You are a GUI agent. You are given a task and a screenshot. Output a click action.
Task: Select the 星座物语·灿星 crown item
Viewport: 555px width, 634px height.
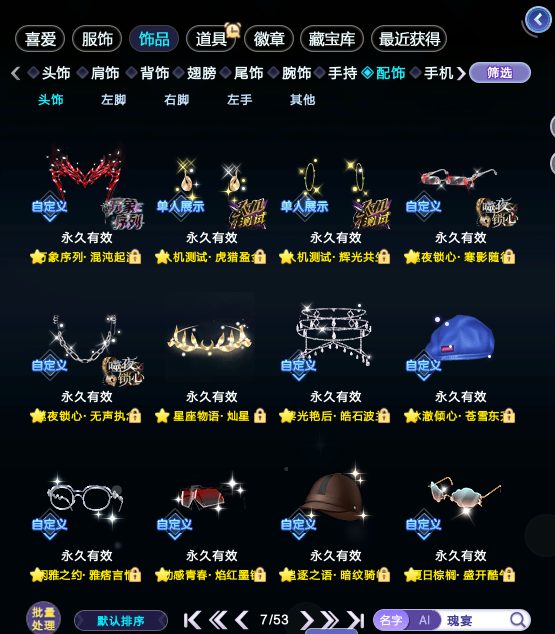[x=211, y=362]
